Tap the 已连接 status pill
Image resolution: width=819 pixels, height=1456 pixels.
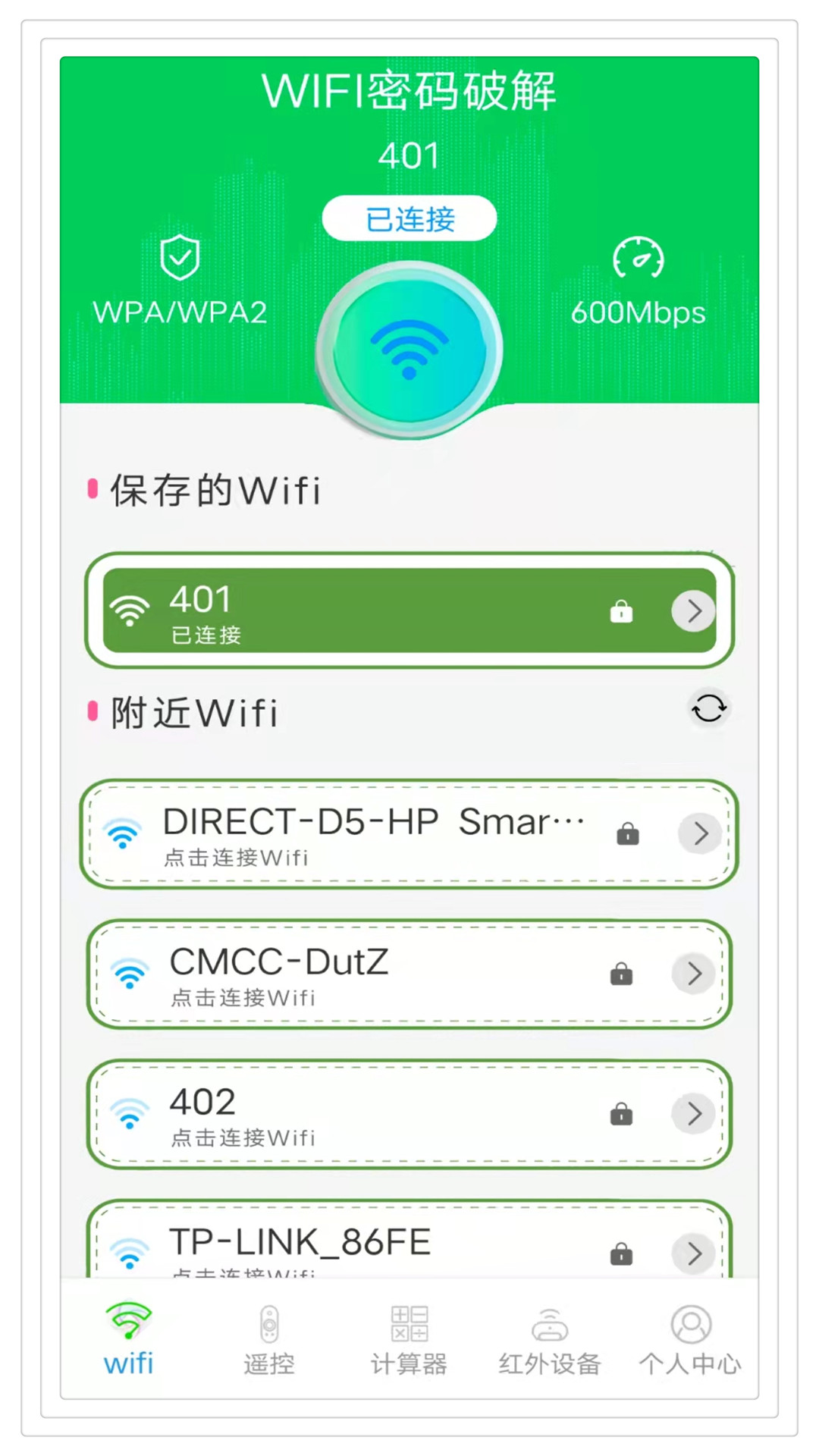(409, 219)
